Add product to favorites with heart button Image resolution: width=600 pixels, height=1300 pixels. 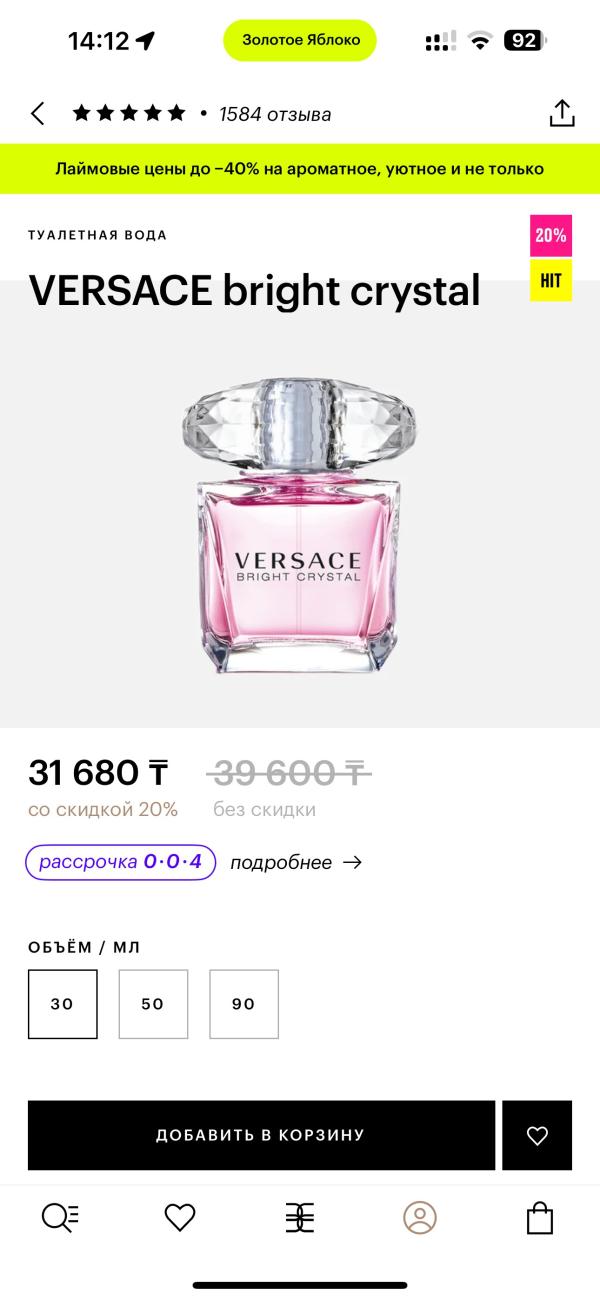(x=537, y=1135)
